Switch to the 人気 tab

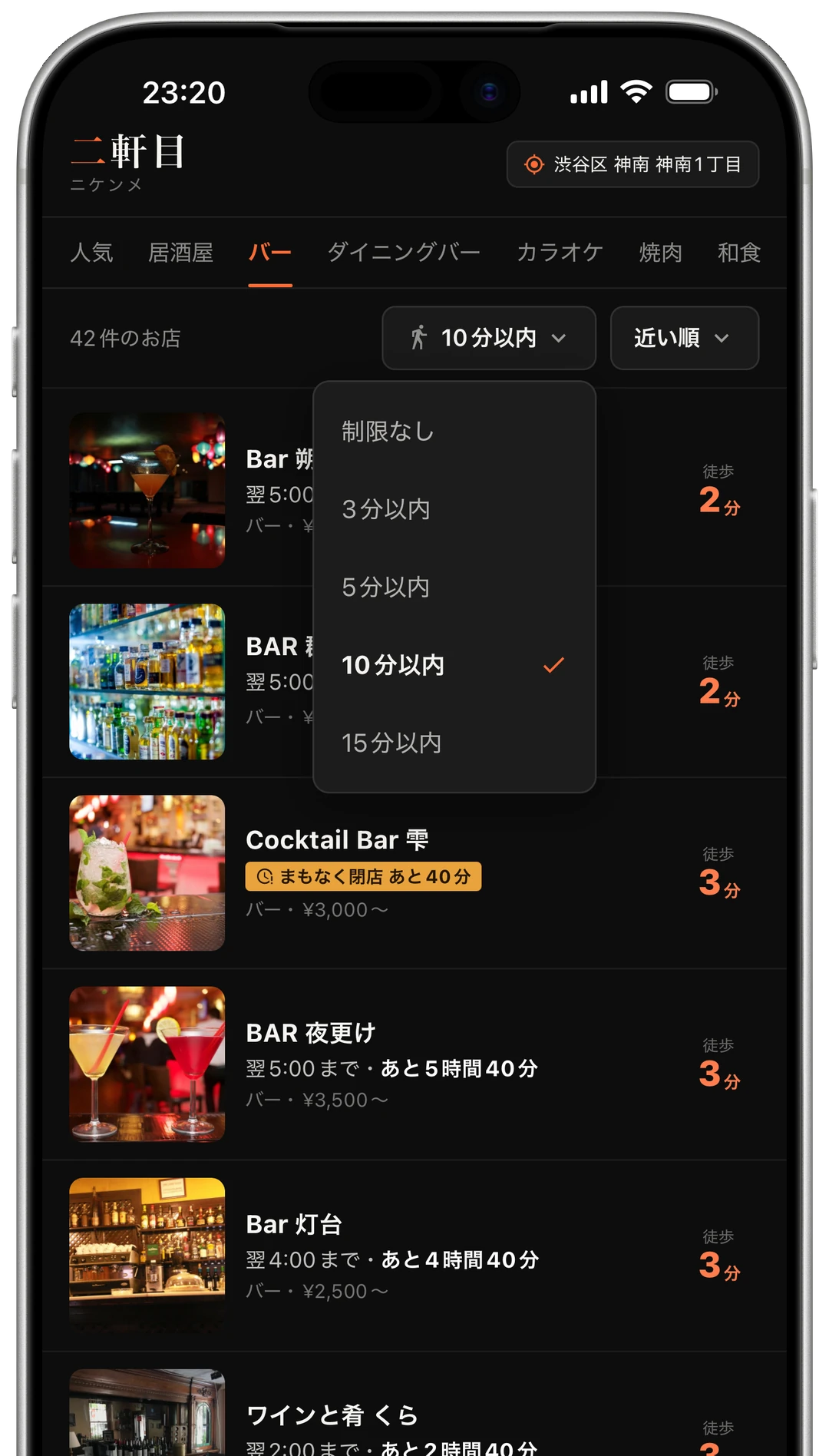[91, 253]
